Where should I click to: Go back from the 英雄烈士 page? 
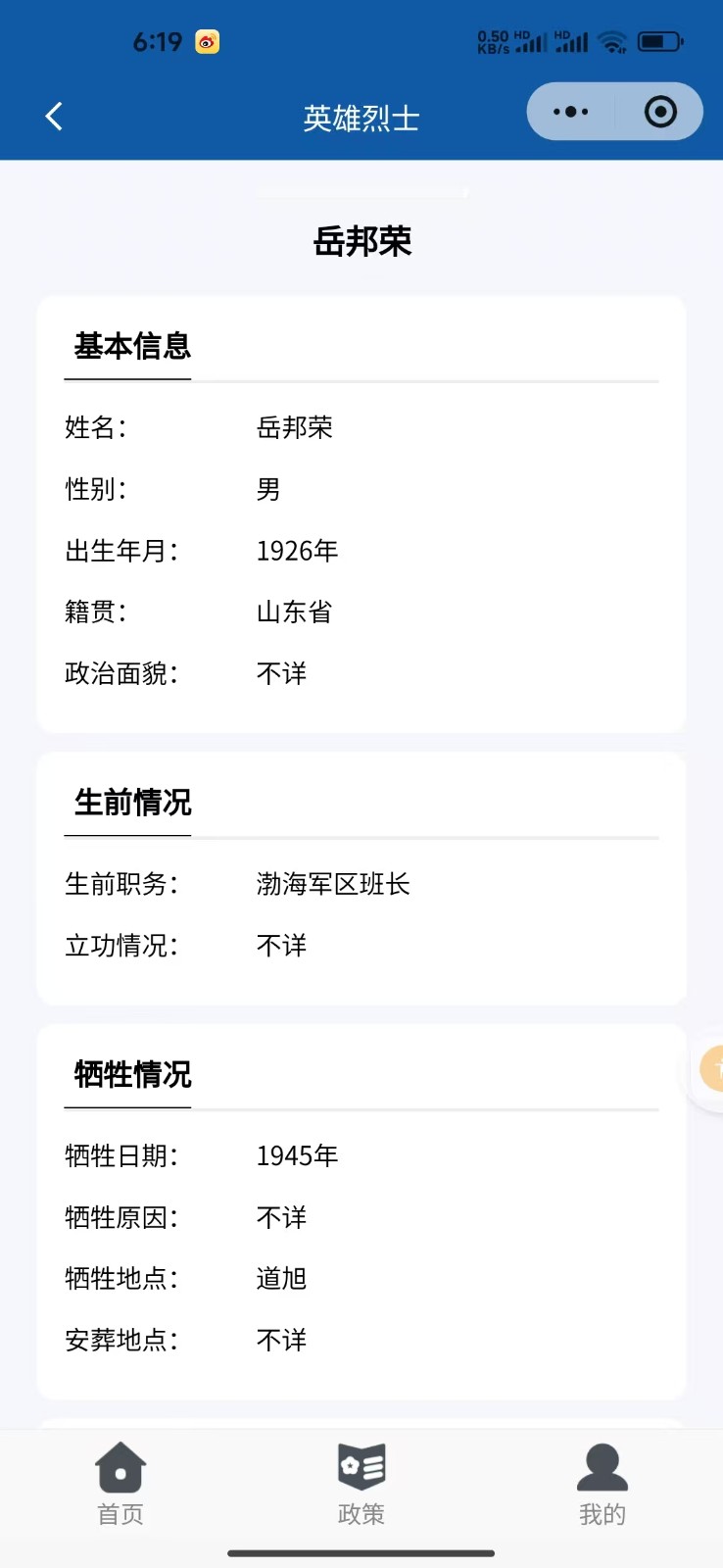[x=54, y=117]
